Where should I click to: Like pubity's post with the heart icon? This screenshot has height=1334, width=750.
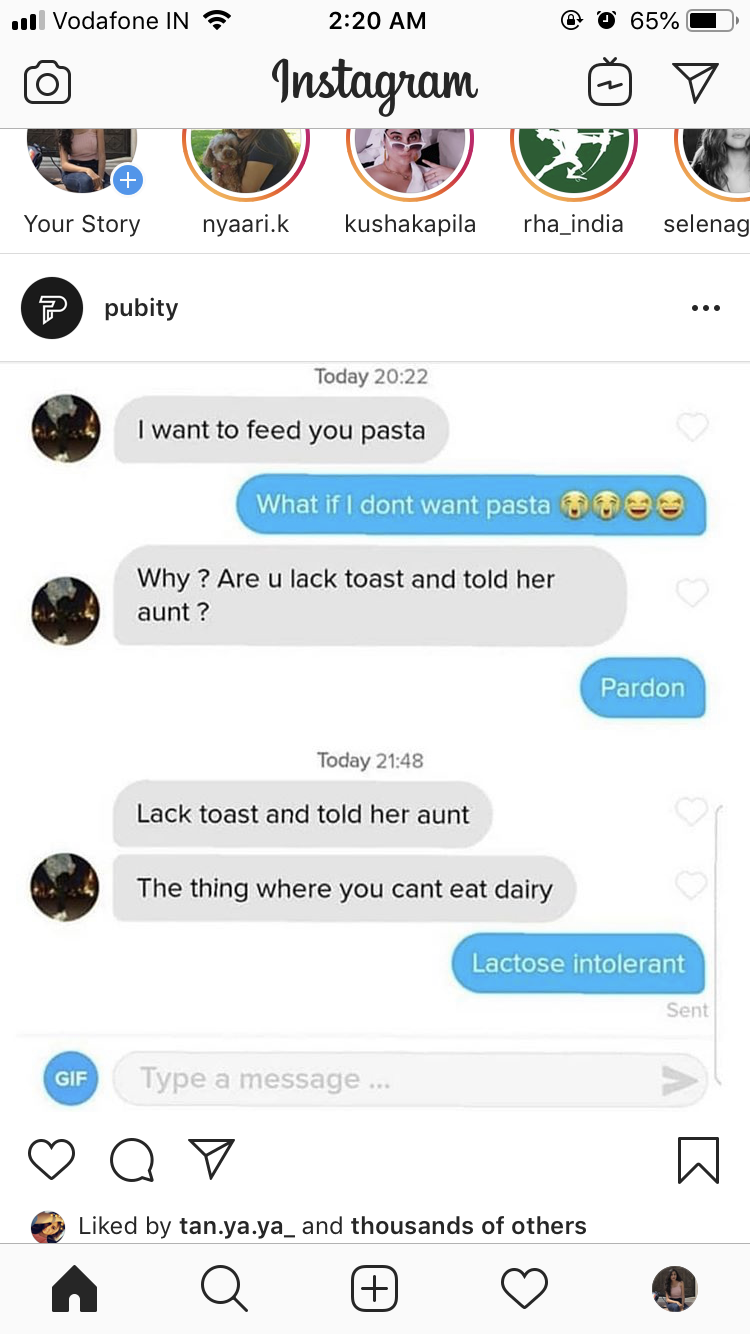[51, 1160]
